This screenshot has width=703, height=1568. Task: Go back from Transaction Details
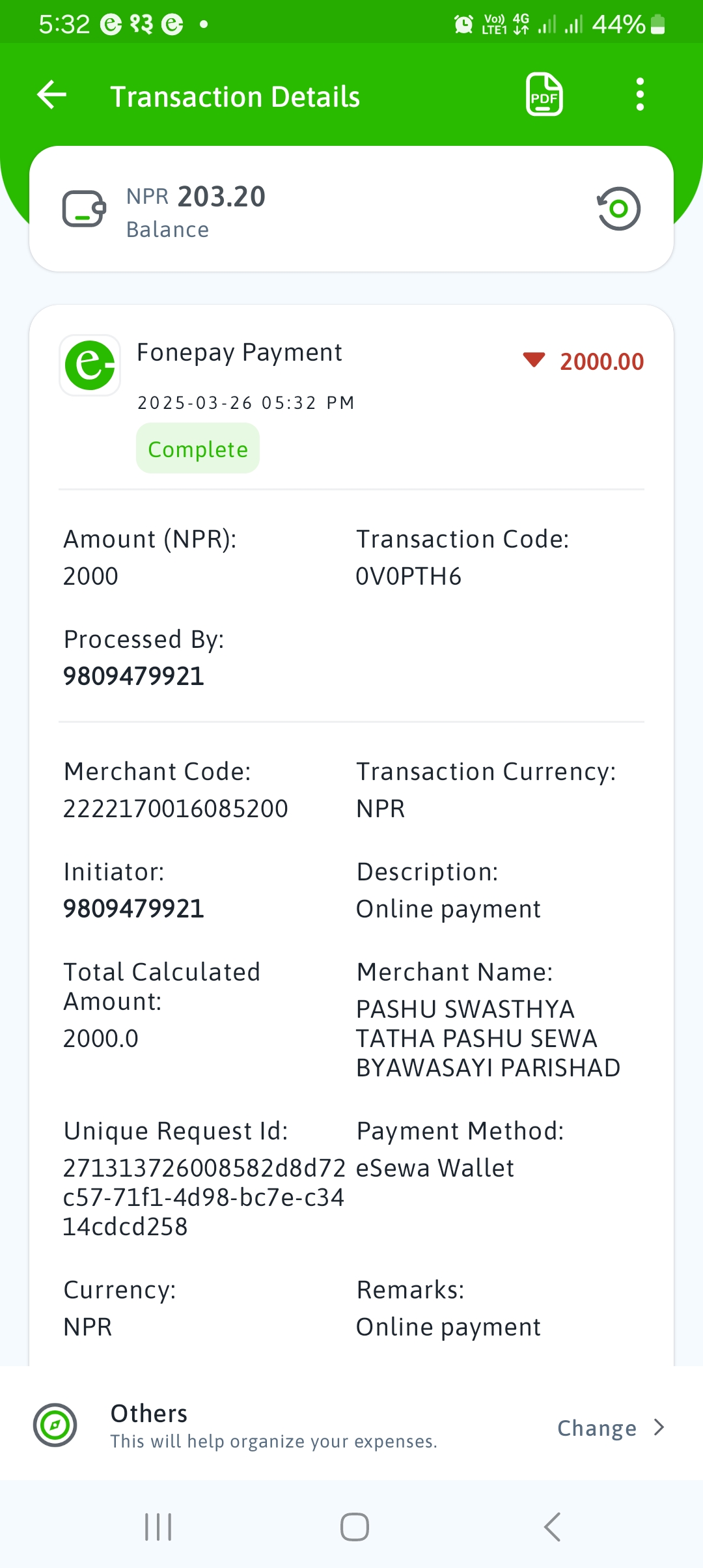tap(52, 95)
